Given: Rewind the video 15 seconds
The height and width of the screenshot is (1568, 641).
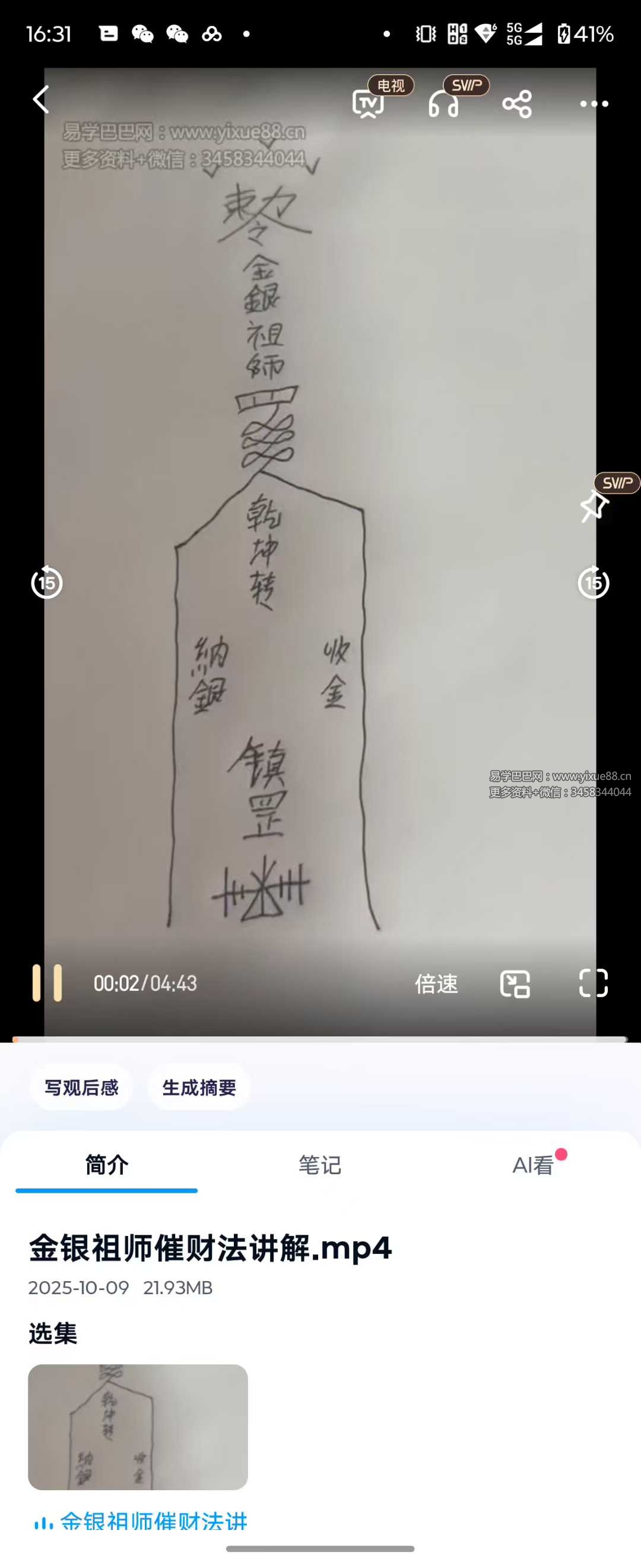Looking at the screenshot, I should click(x=47, y=583).
